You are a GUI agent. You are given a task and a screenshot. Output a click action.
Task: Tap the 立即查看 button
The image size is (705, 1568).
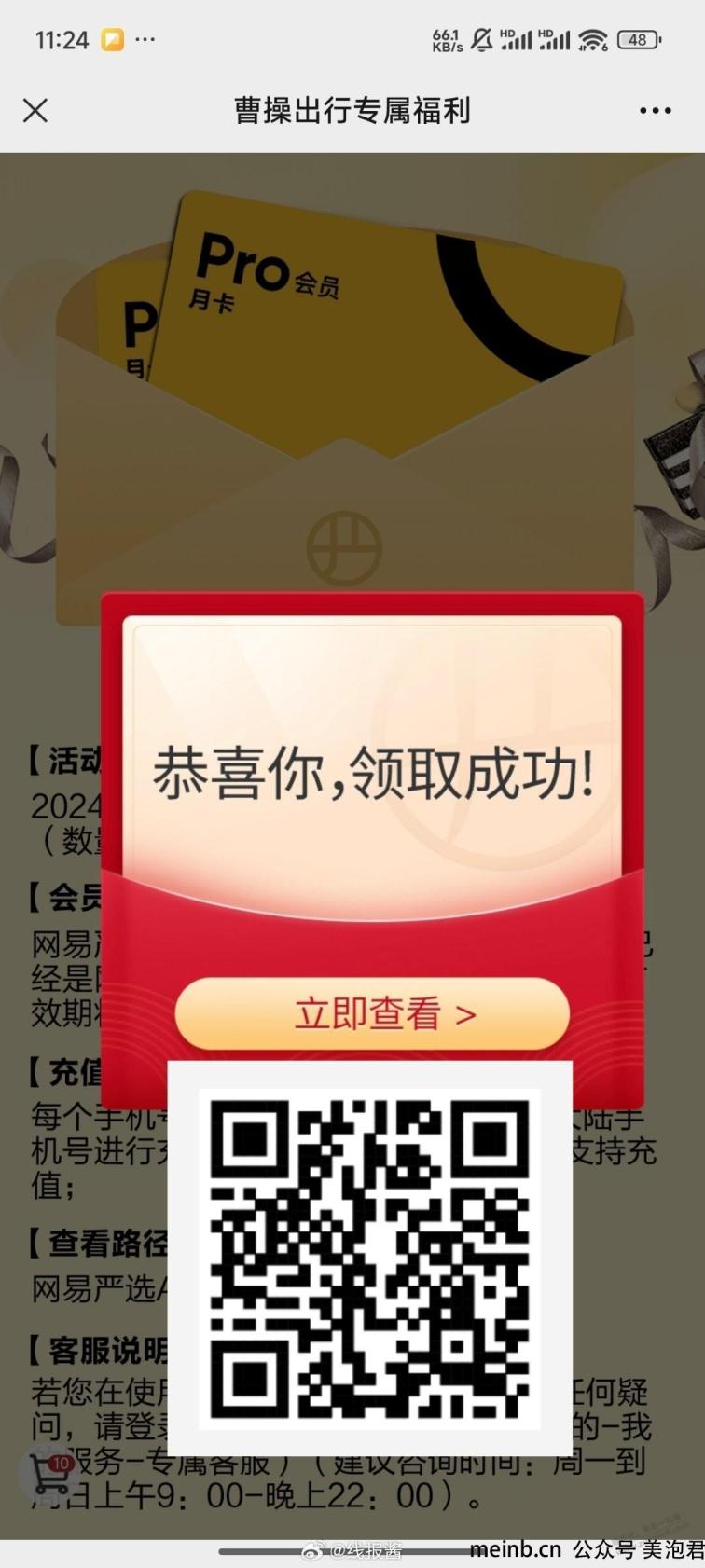(372, 1013)
